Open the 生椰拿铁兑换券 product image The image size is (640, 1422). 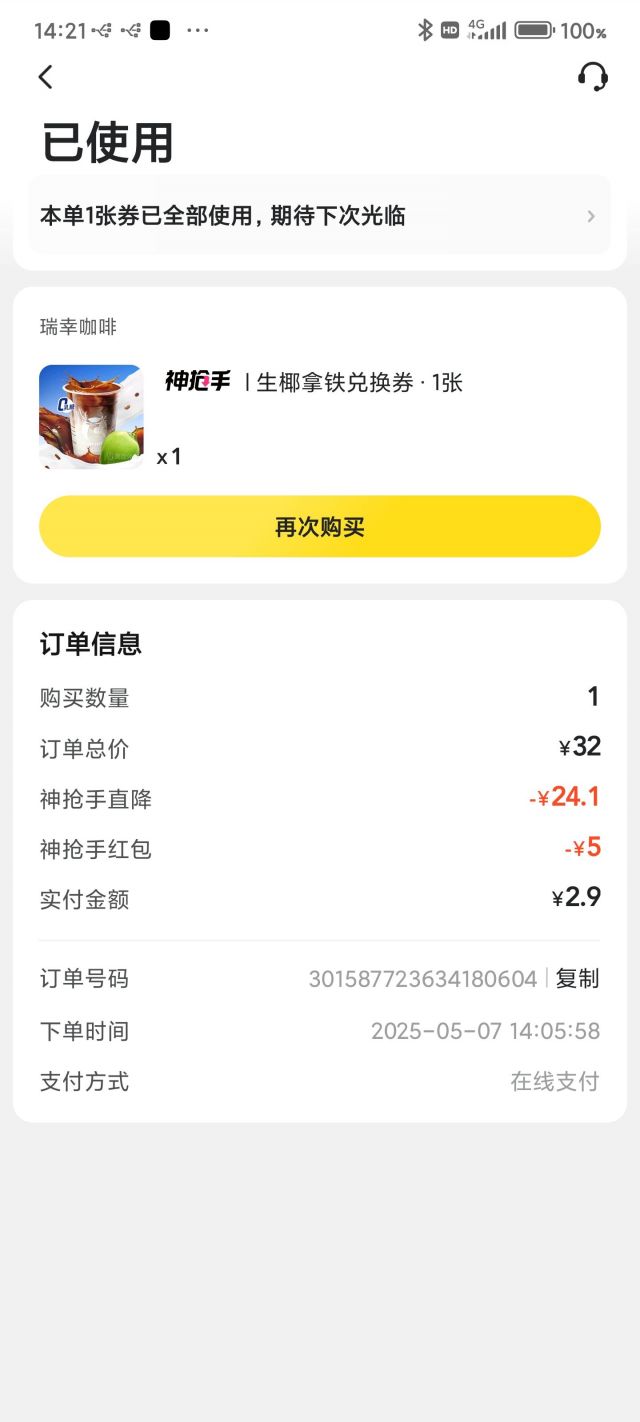91,417
